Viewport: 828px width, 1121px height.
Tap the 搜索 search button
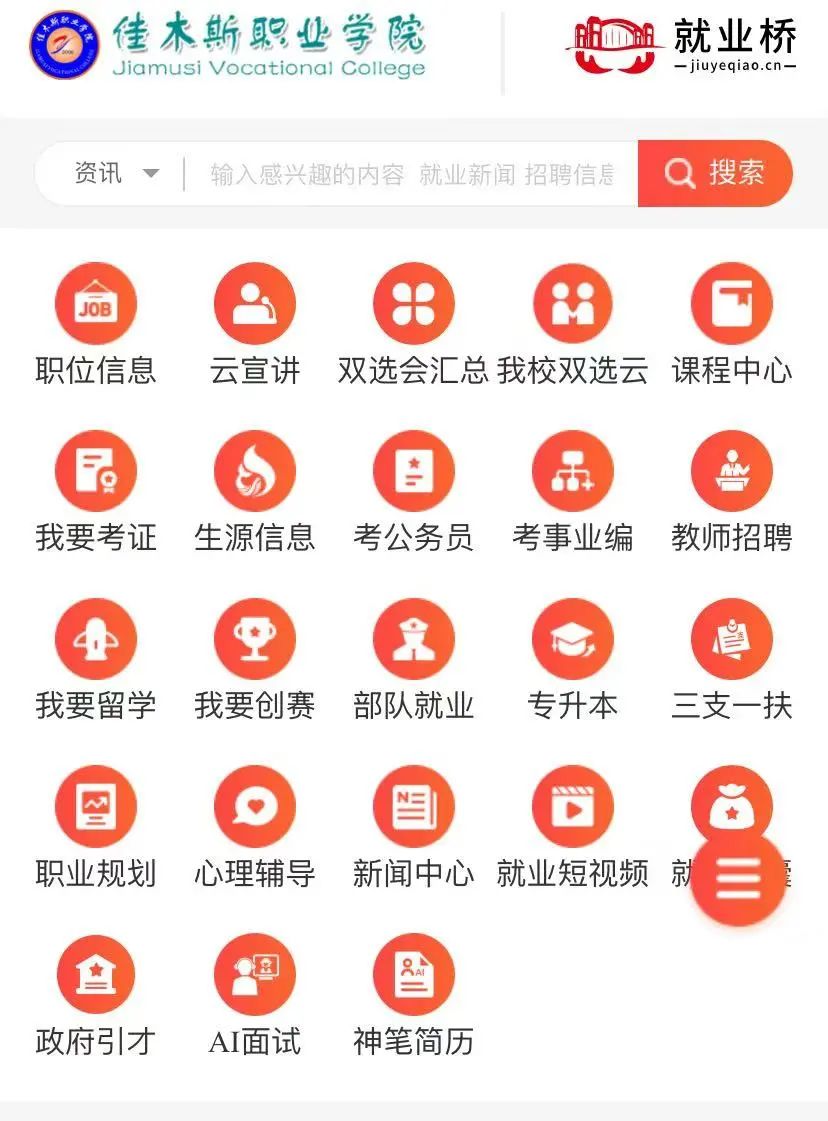point(715,174)
